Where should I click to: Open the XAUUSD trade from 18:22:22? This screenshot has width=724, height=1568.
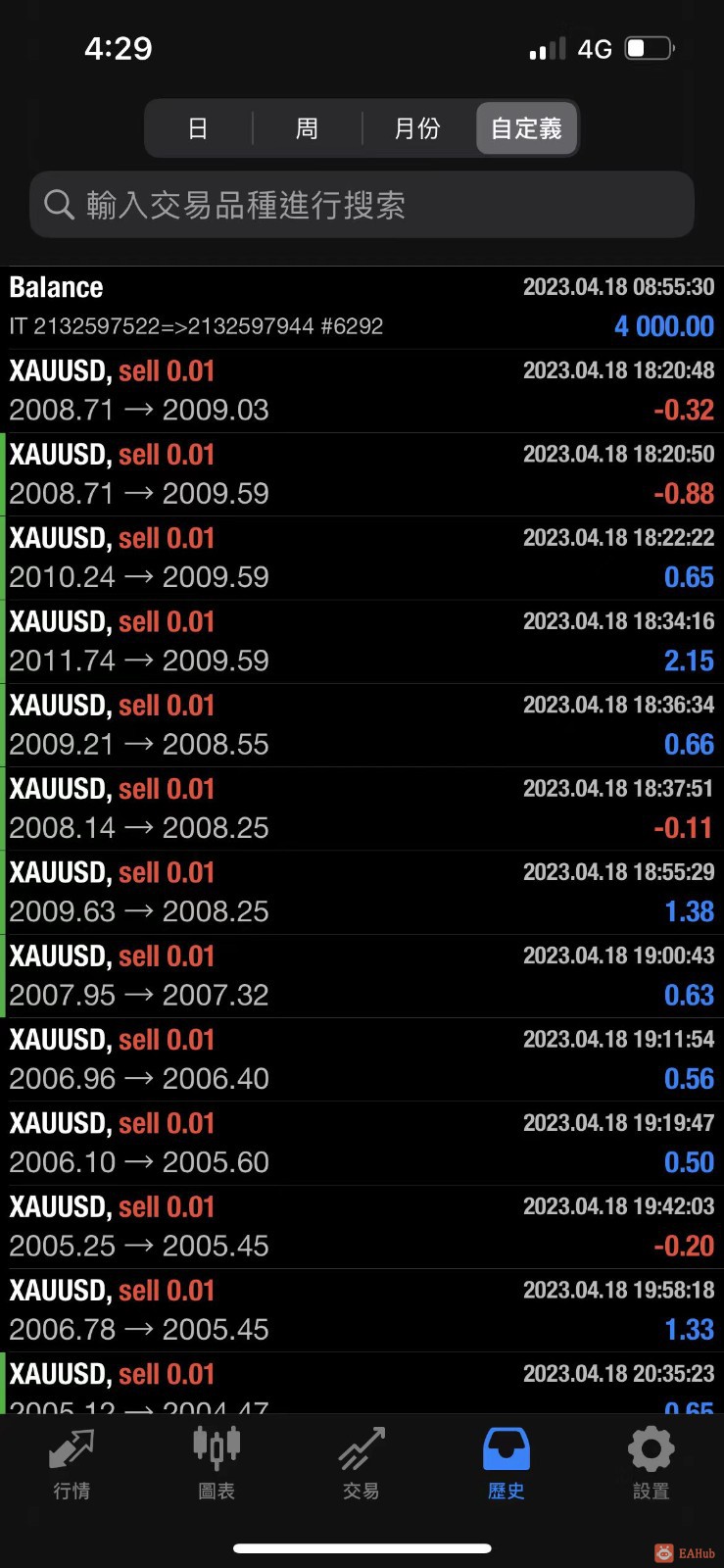362,558
